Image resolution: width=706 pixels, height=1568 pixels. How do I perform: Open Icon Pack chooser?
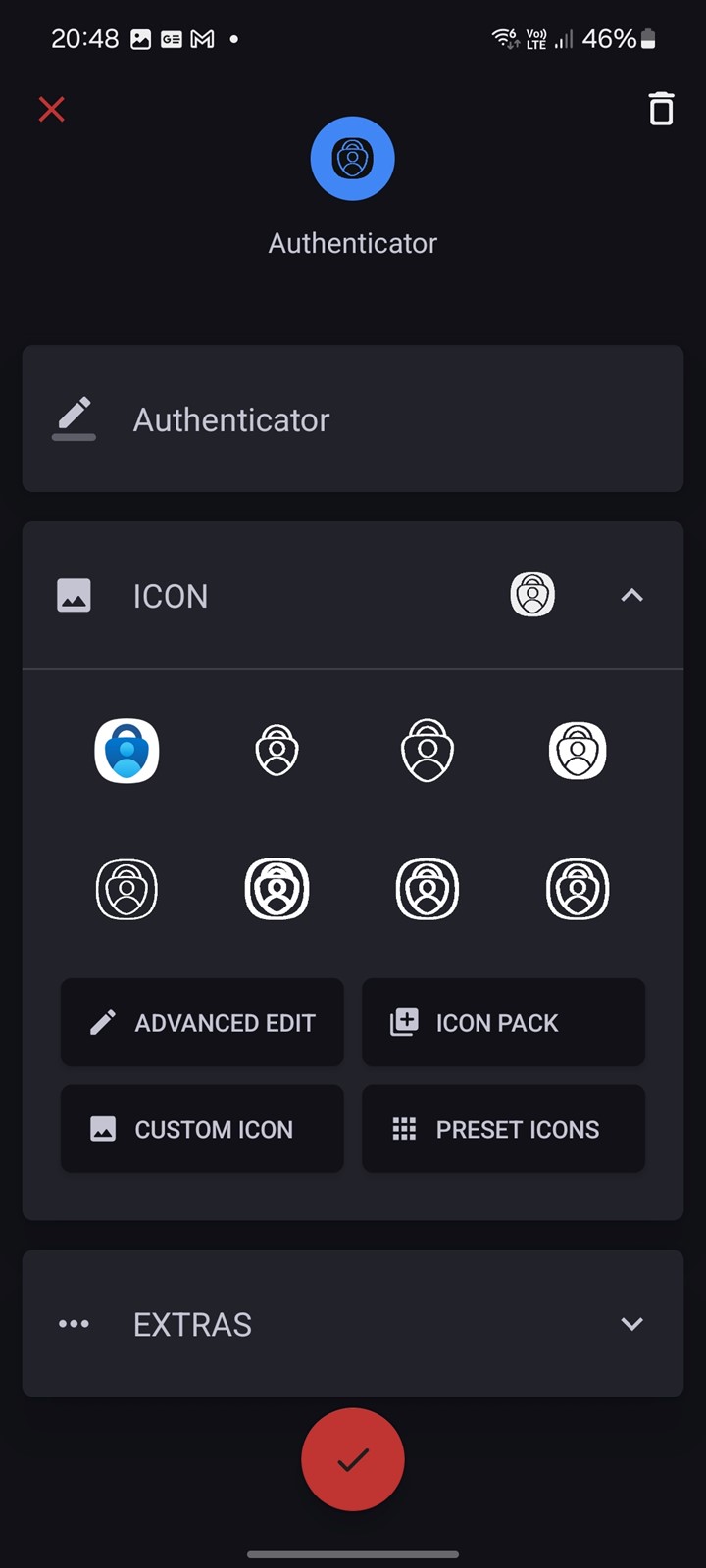coord(503,1022)
